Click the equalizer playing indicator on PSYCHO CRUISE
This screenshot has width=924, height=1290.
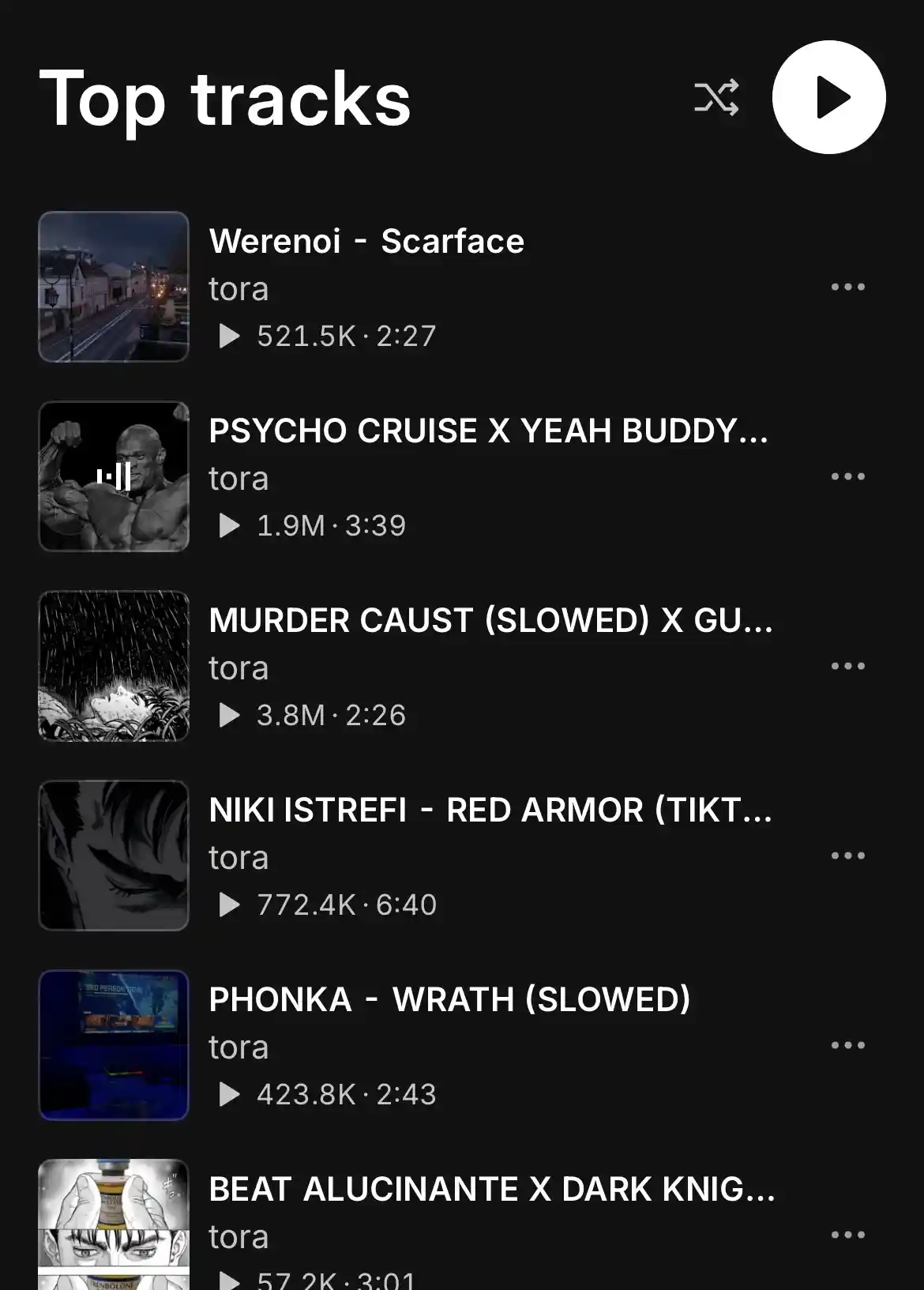(113, 476)
